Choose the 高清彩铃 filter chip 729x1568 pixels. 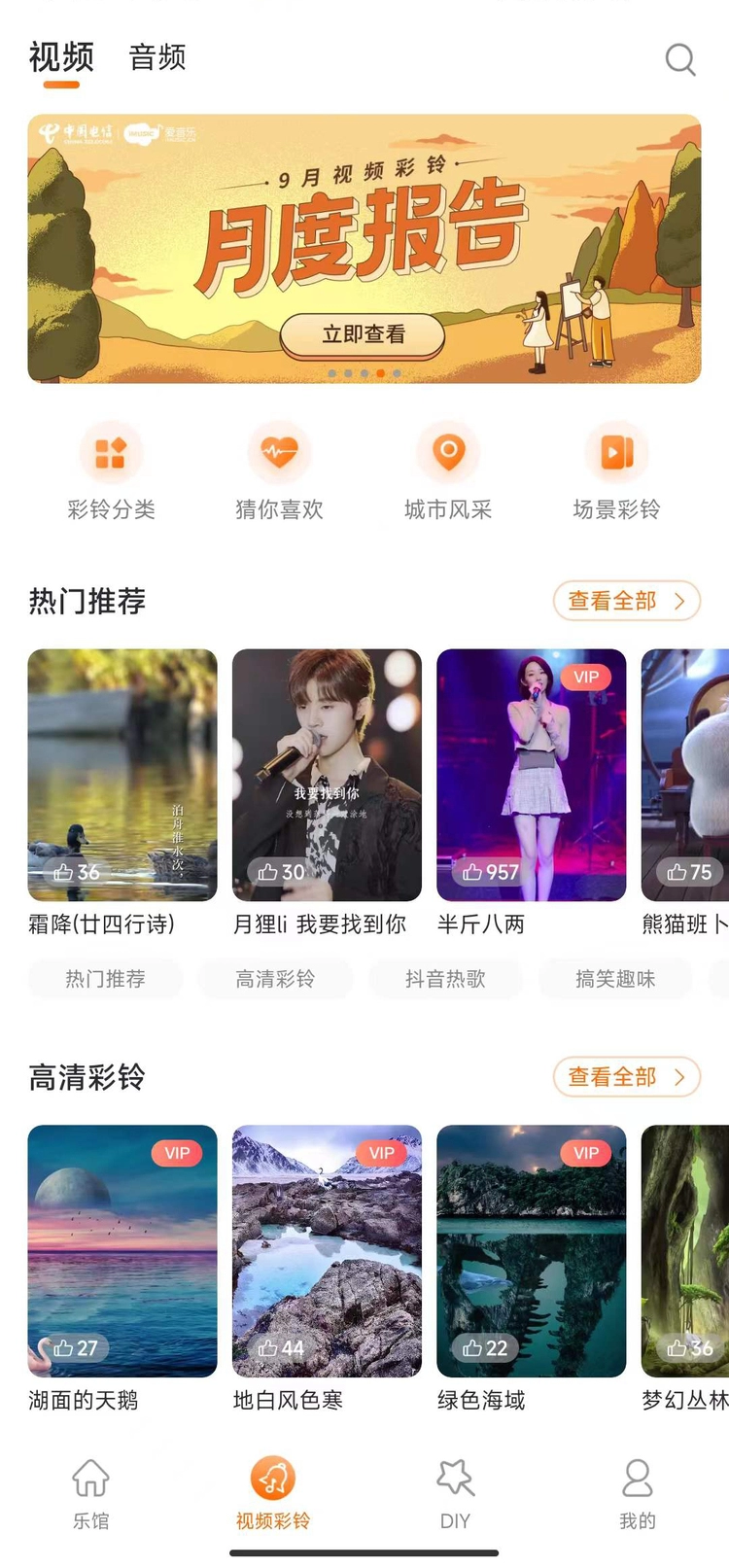click(x=275, y=979)
